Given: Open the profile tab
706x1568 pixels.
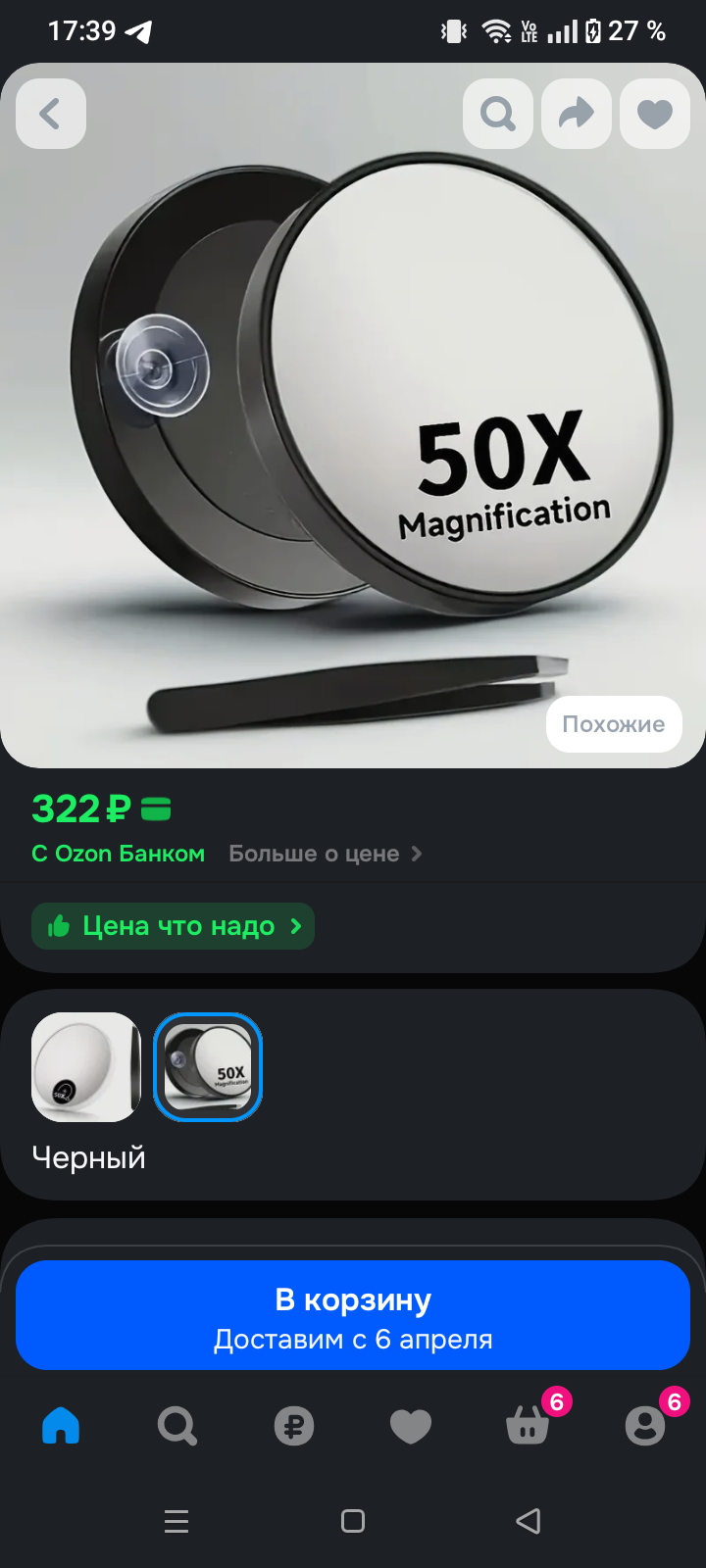Looking at the screenshot, I should (644, 1425).
